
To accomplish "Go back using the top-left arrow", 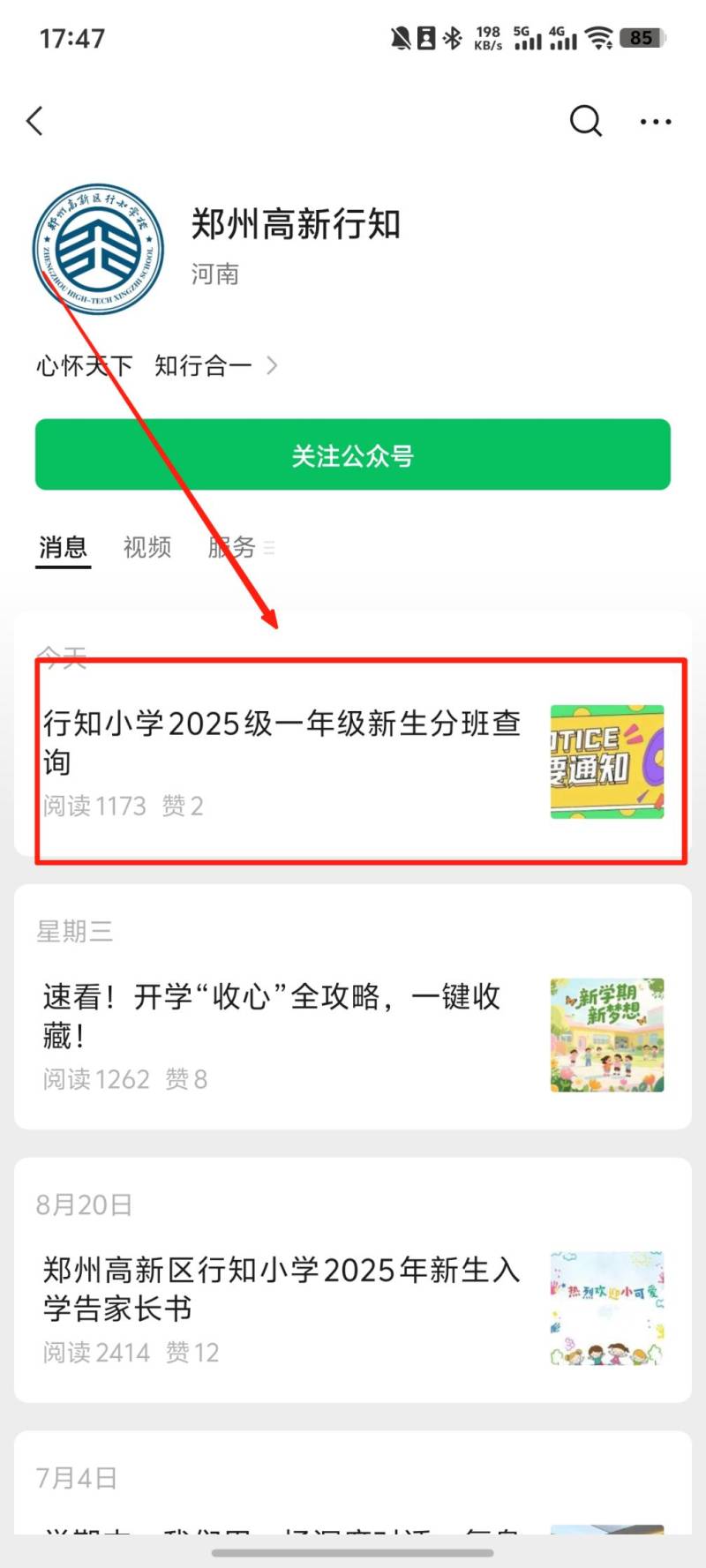I will point(35,121).
